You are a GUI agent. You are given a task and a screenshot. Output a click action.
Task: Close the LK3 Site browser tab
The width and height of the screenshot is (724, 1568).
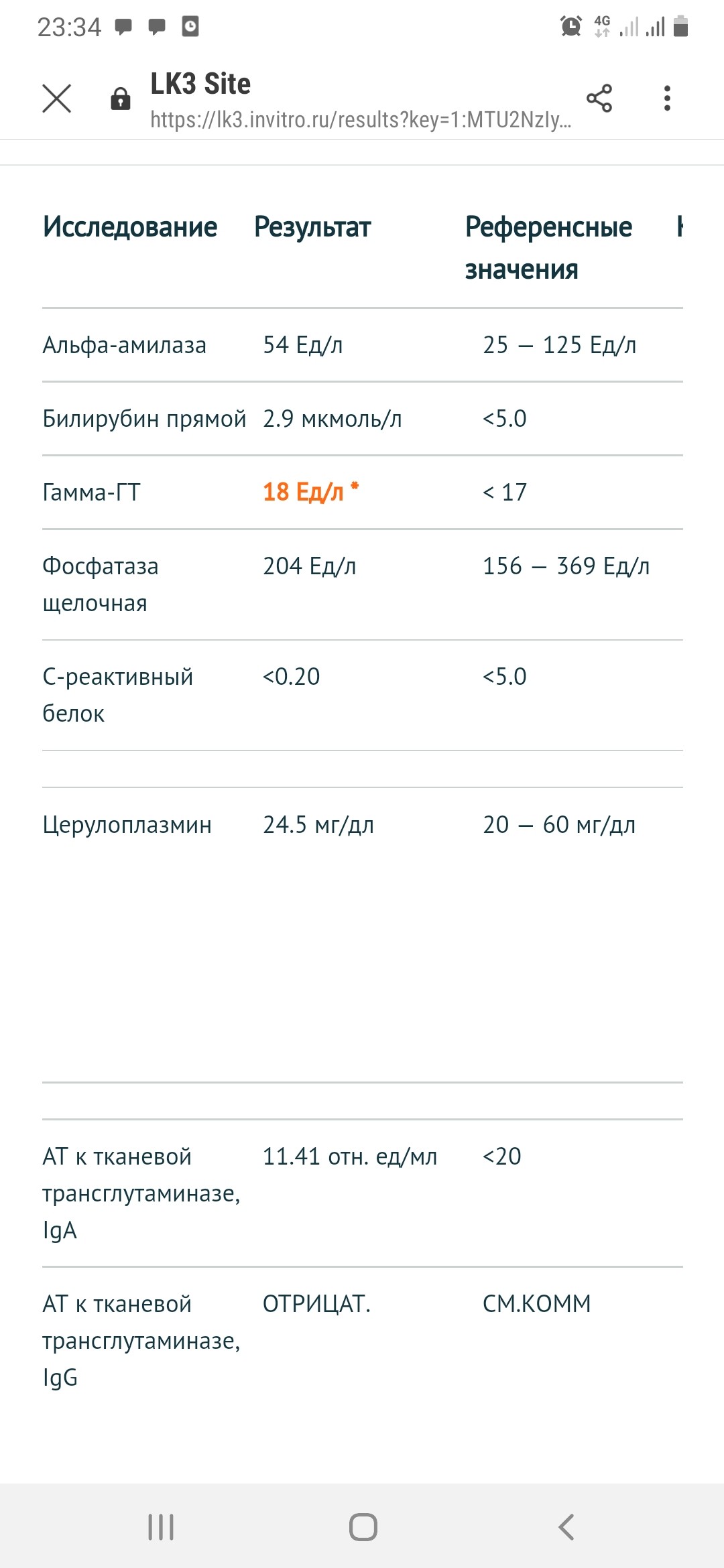pyautogui.click(x=57, y=99)
